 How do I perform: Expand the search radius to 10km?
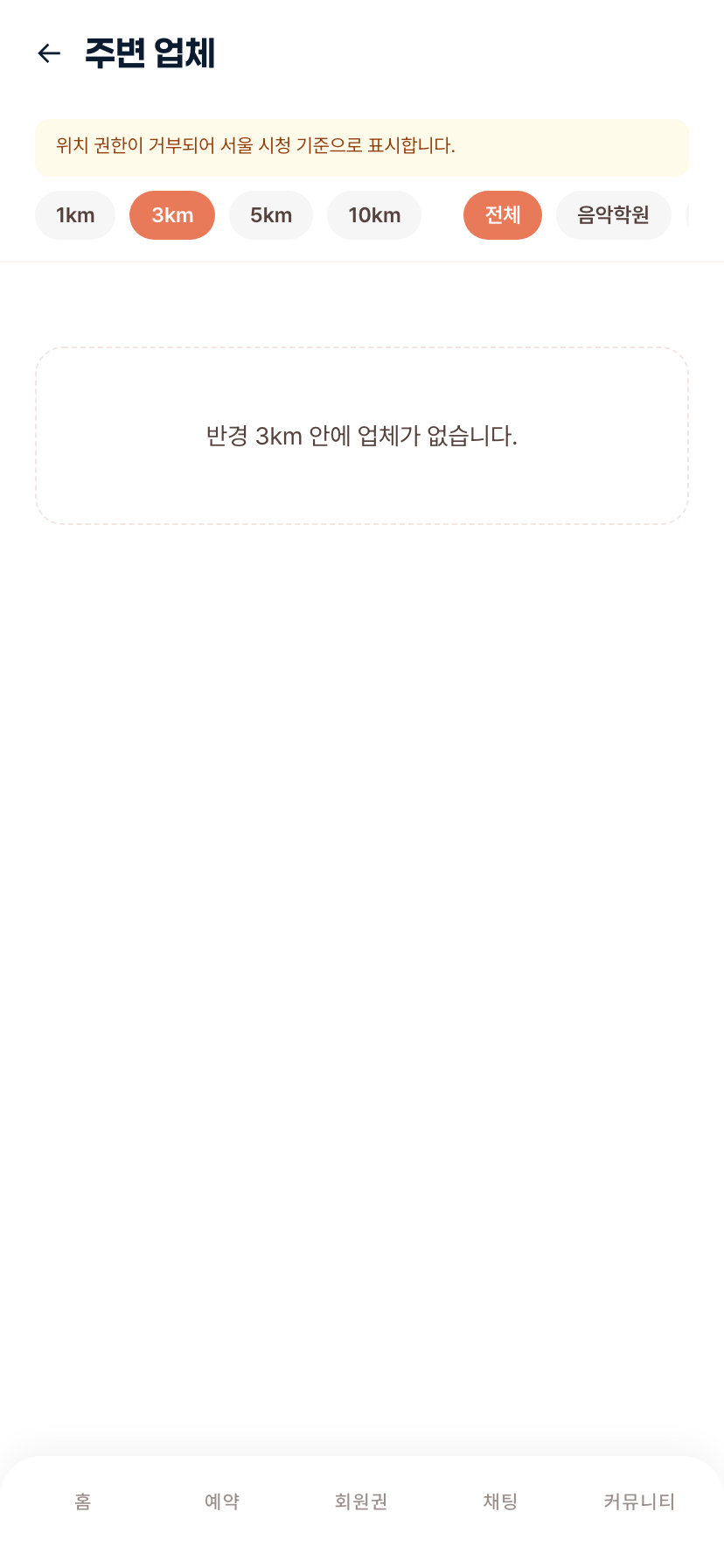coord(374,215)
